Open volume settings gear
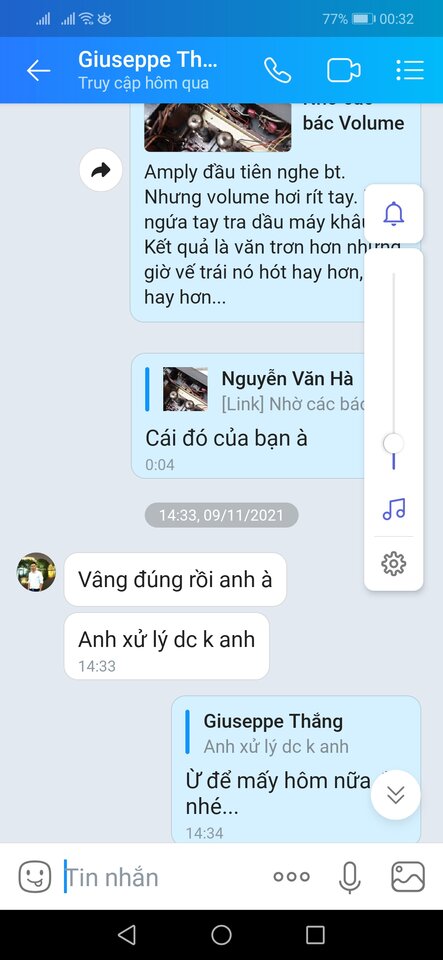Image resolution: width=443 pixels, height=960 pixels. (x=393, y=563)
